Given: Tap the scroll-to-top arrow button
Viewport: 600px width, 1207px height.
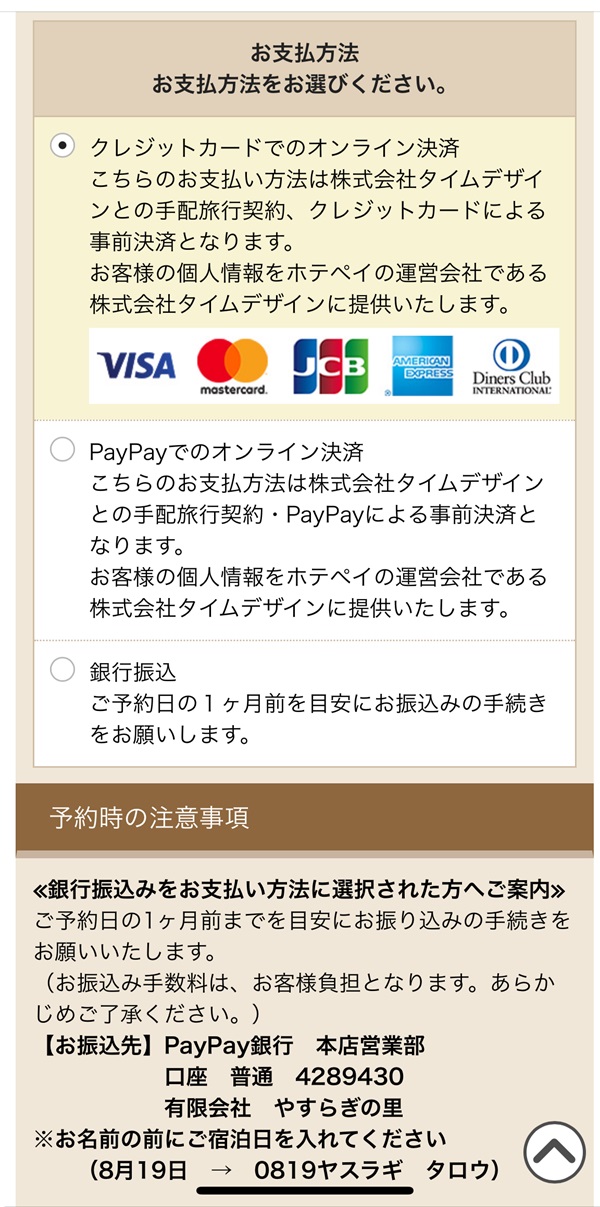Looking at the screenshot, I should tap(554, 1153).
